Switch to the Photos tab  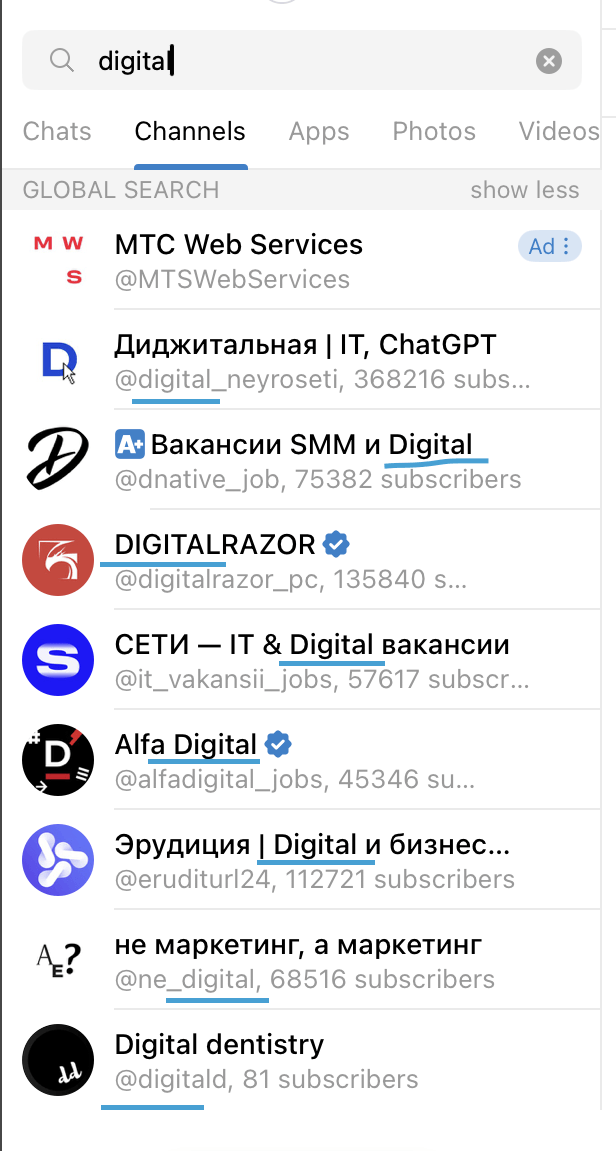click(x=434, y=131)
